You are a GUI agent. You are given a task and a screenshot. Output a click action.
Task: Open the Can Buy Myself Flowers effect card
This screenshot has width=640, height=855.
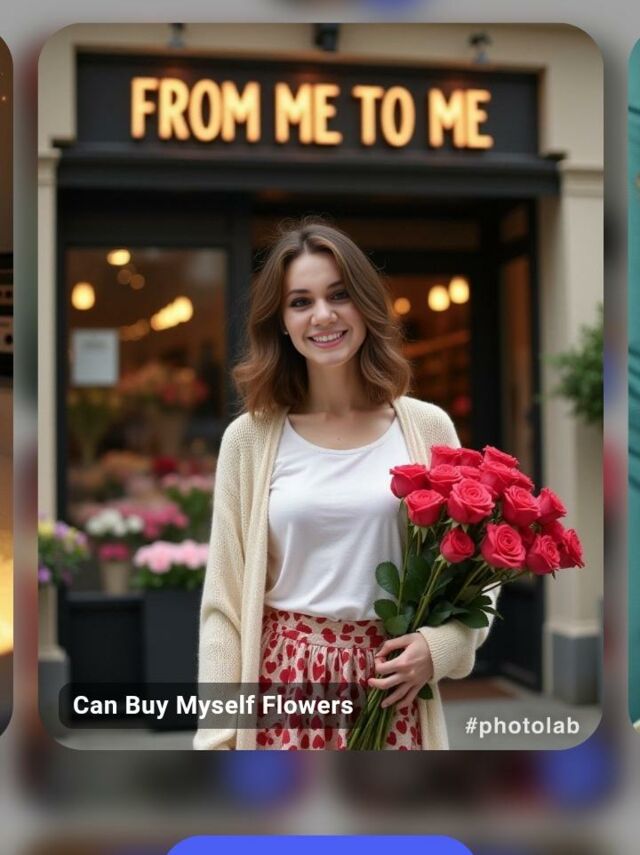(x=320, y=385)
